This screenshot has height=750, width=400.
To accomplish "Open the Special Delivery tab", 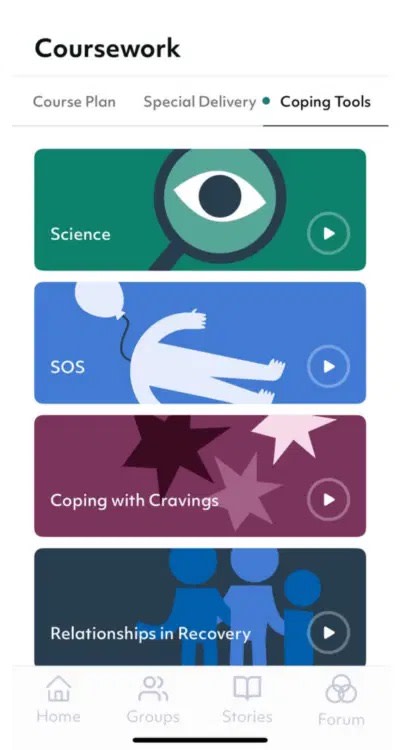I will coord(200,102).
